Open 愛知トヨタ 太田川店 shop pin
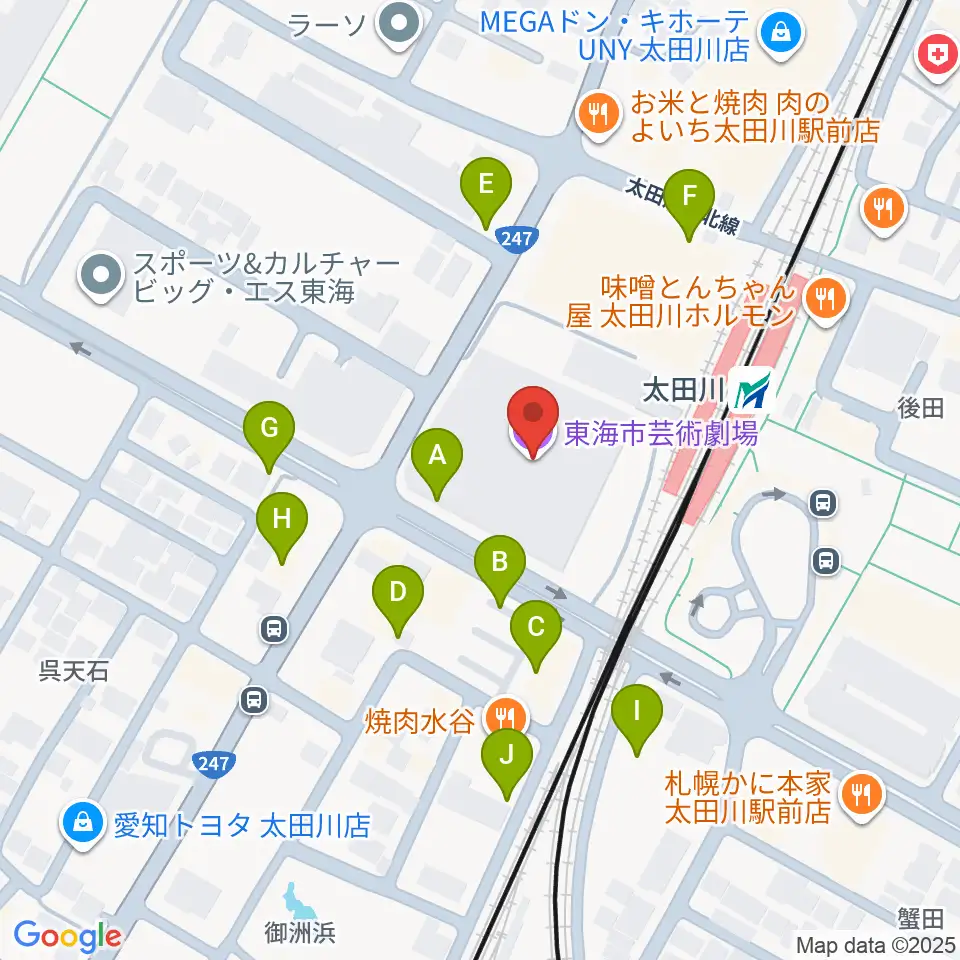The image size is (960, 960). tap(83, 825)
